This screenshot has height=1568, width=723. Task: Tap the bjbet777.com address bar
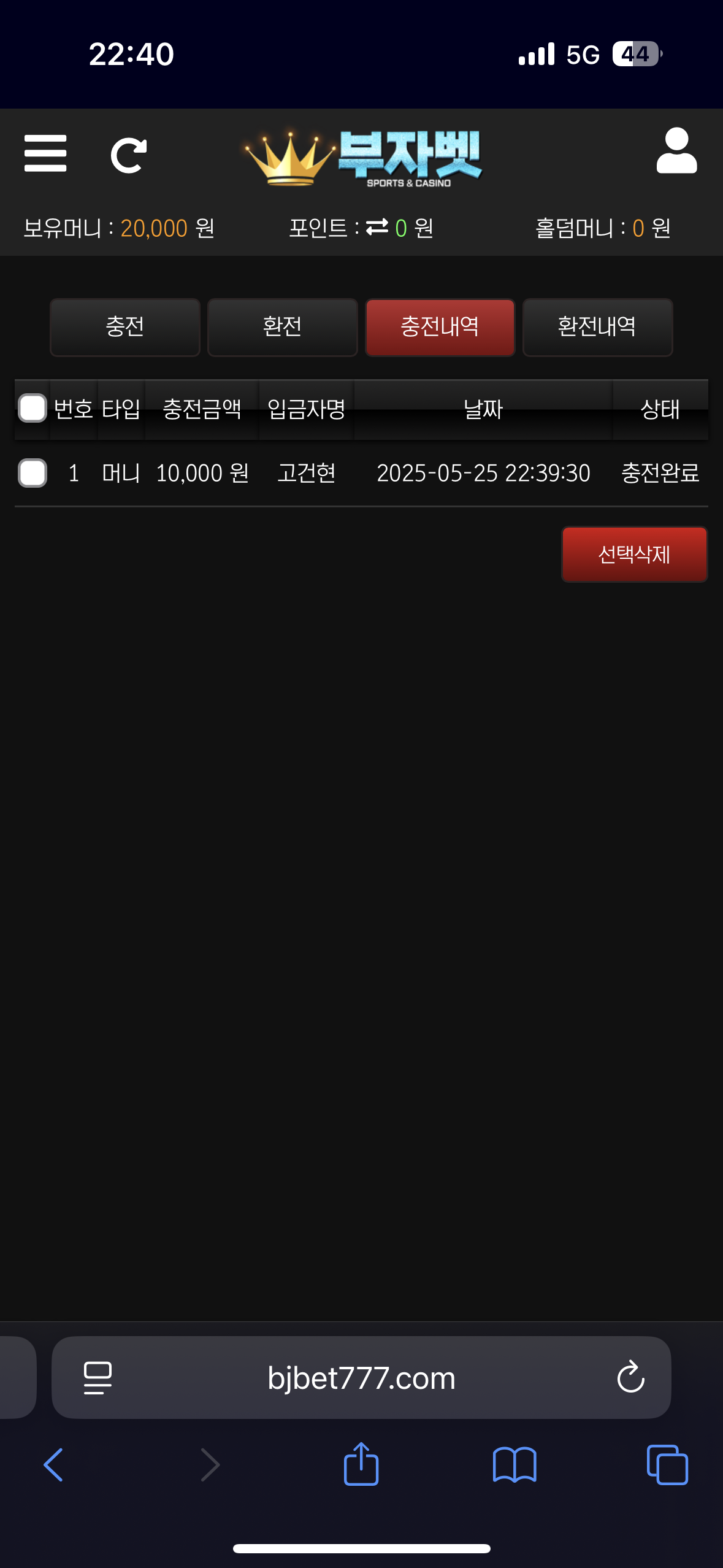(x=361, y=1378)
